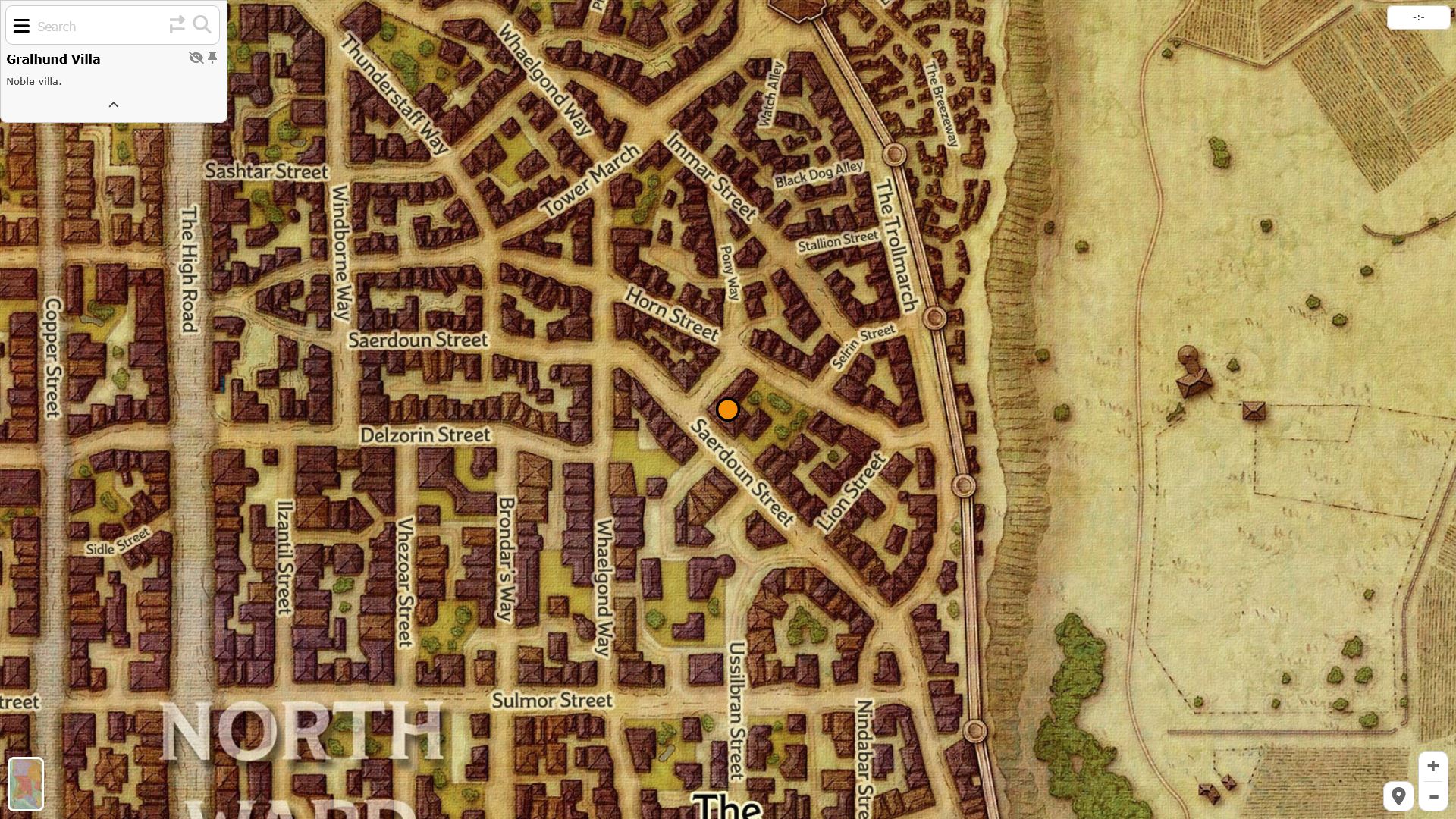Hide the Gralhund Villa marker
This screenshot has height=819, width=1456.
196,58
